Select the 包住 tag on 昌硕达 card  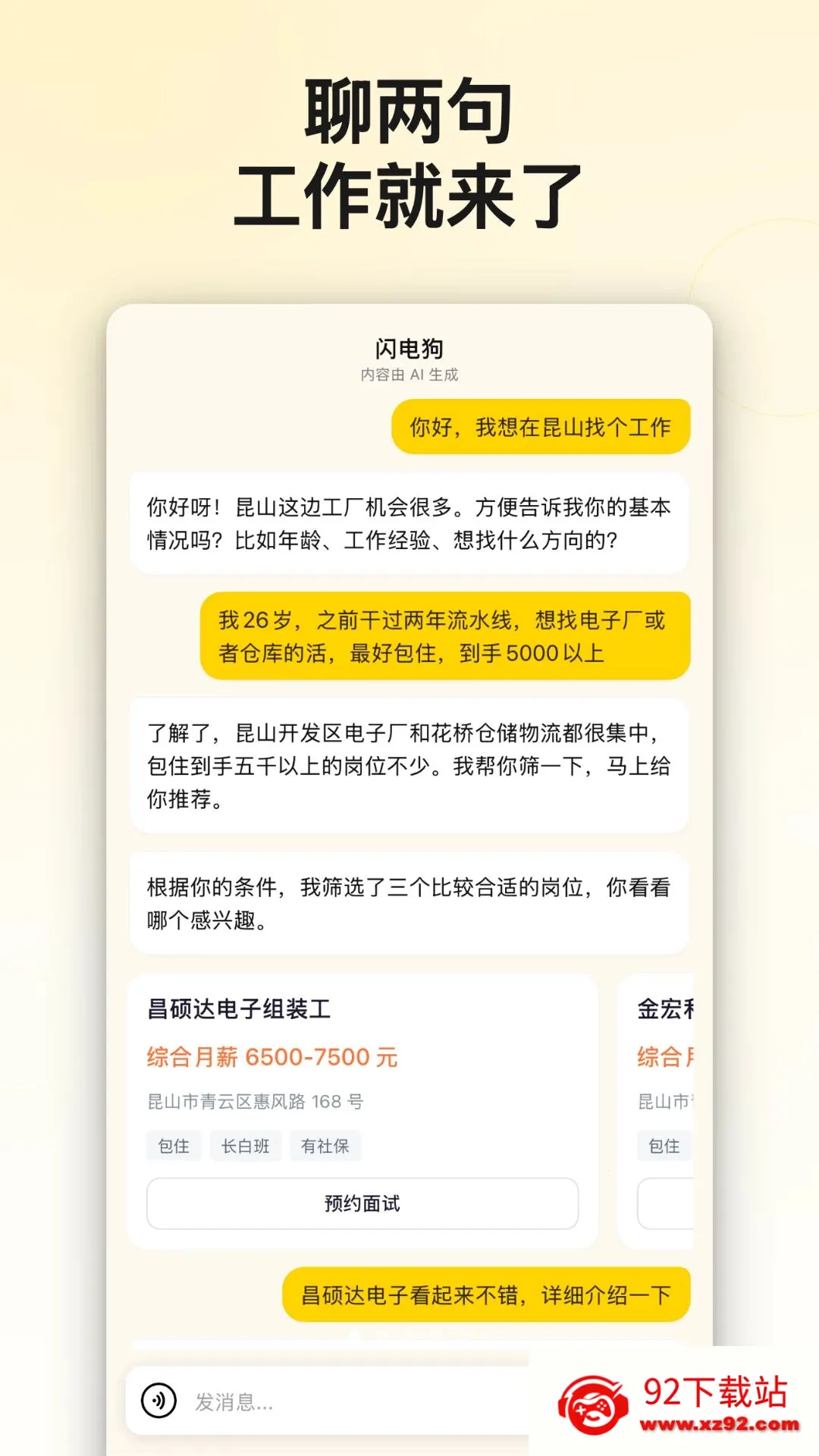[173, 1146]
